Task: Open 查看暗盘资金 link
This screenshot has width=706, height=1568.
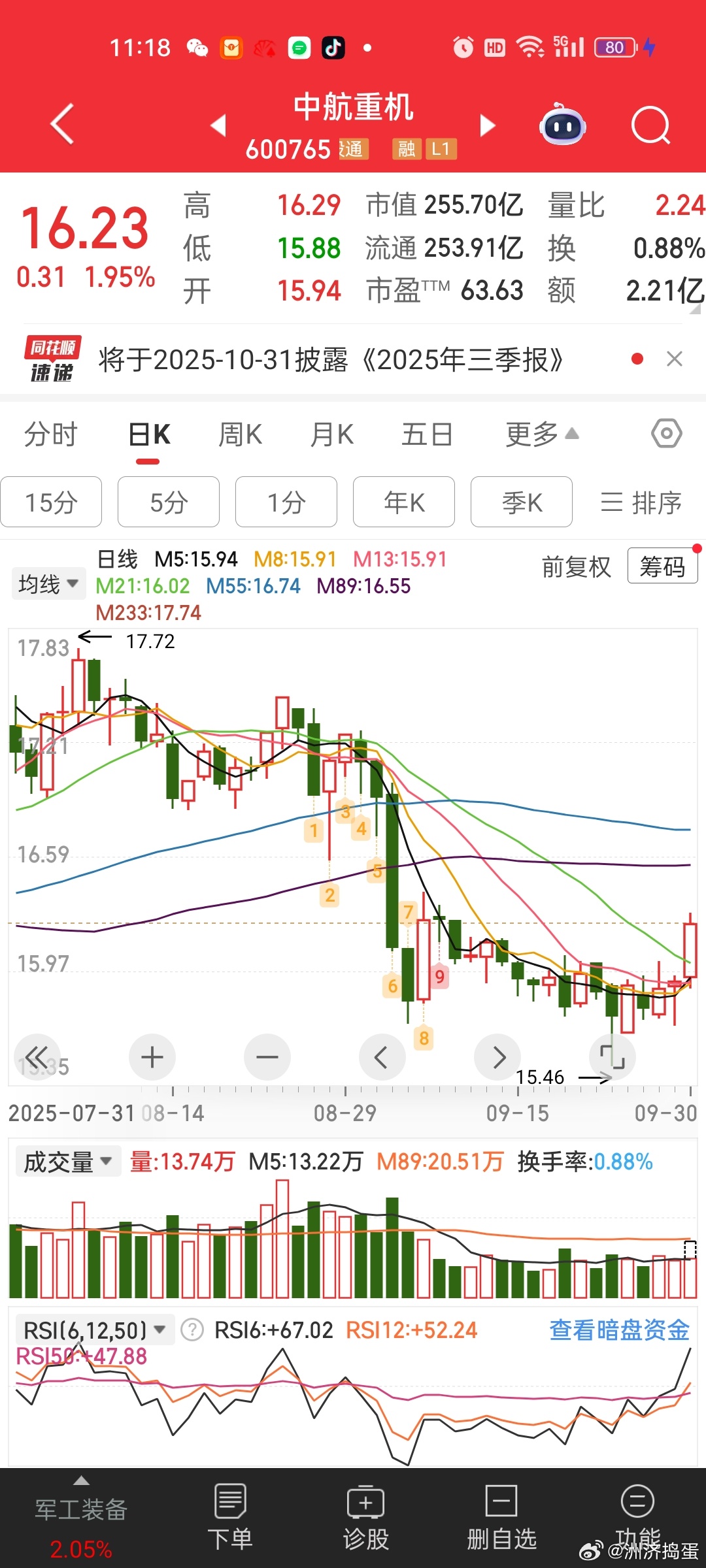Action: coord(620,1330)
